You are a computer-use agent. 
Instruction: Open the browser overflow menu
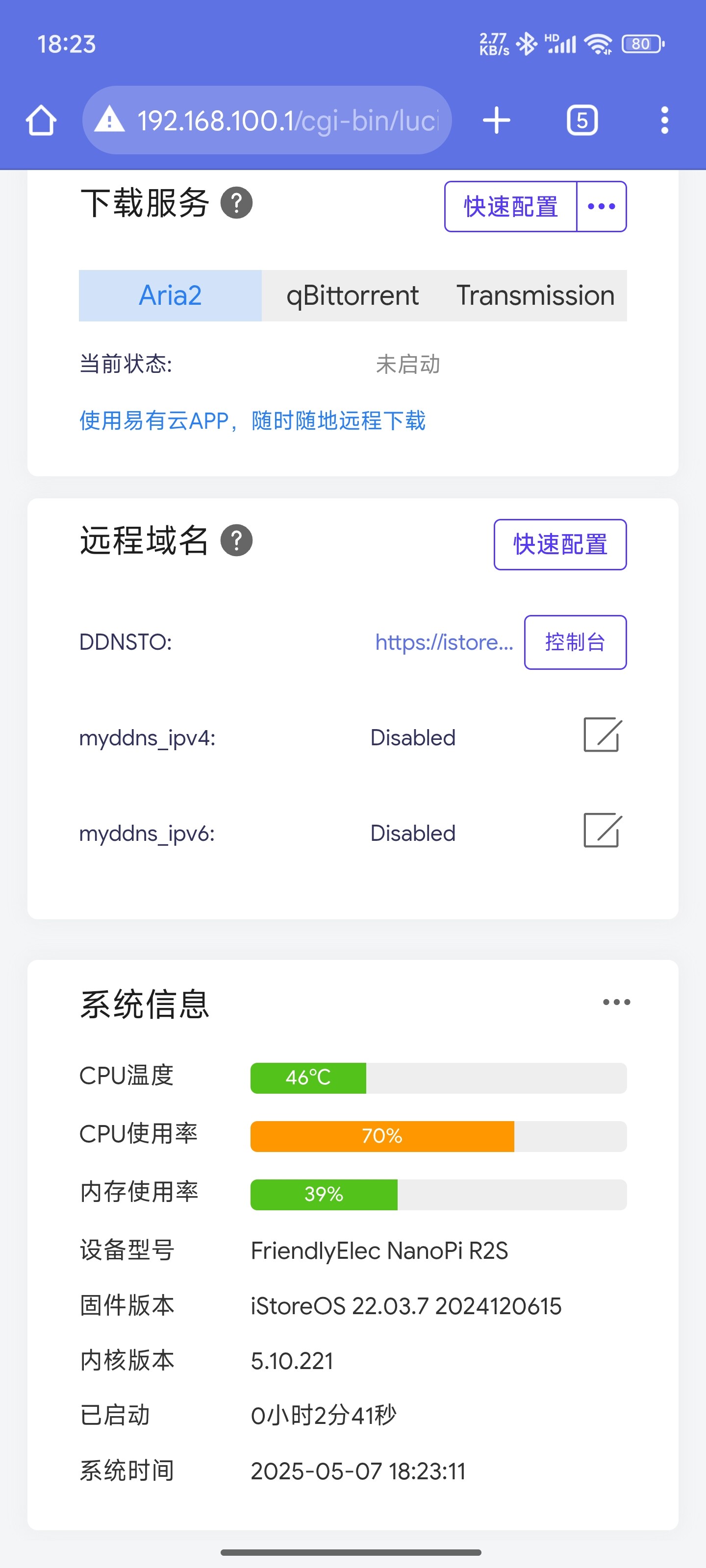664,120
